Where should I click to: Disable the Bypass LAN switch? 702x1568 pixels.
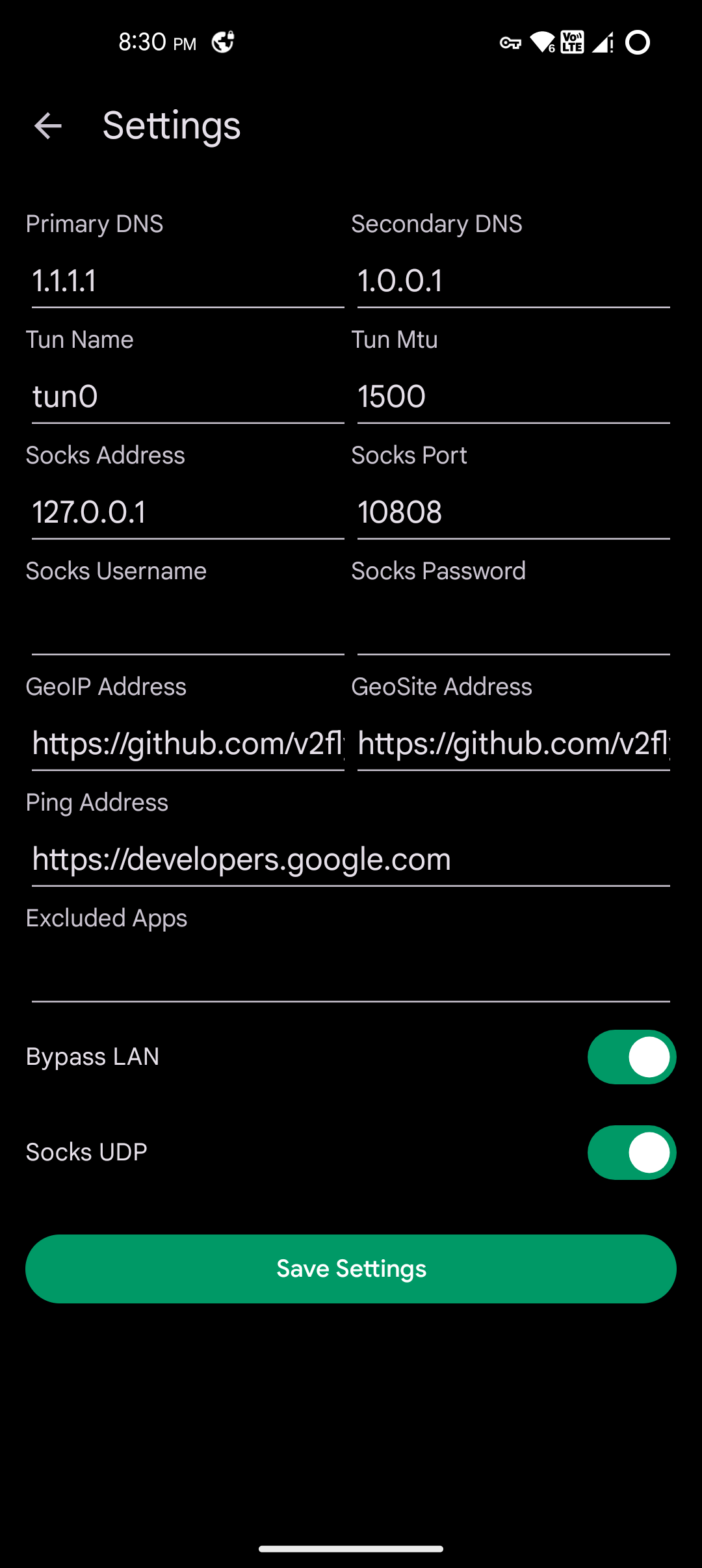pos(632,1057)
